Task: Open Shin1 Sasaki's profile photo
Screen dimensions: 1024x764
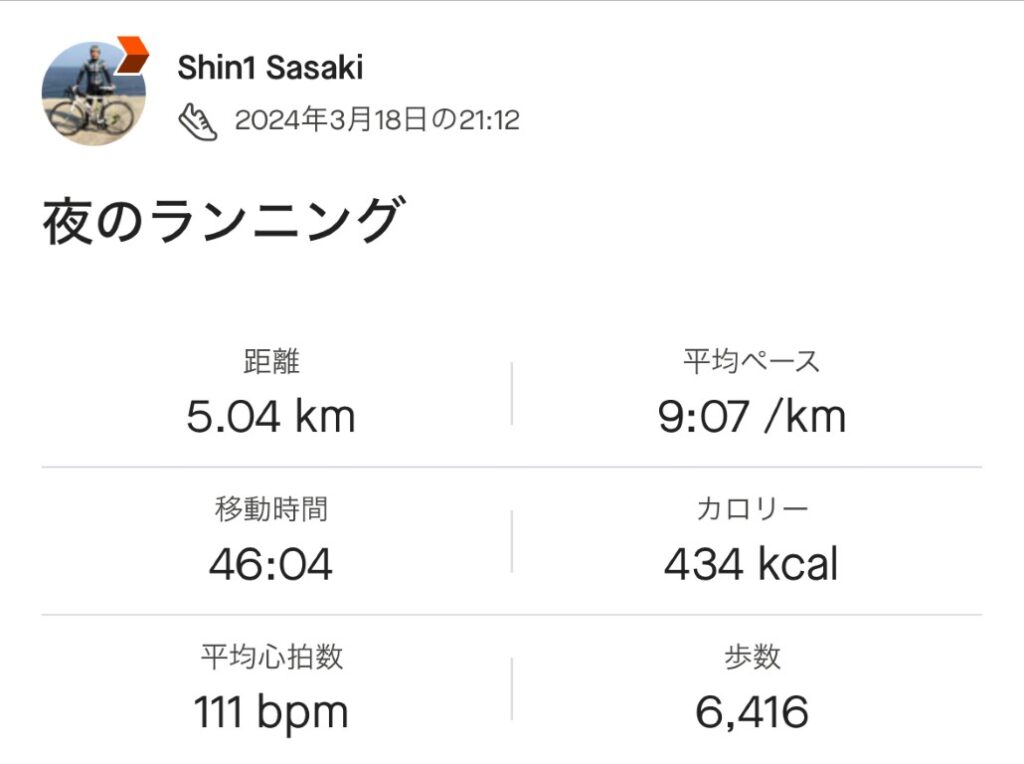Action: pyautogui.click(x=93, y=94)
